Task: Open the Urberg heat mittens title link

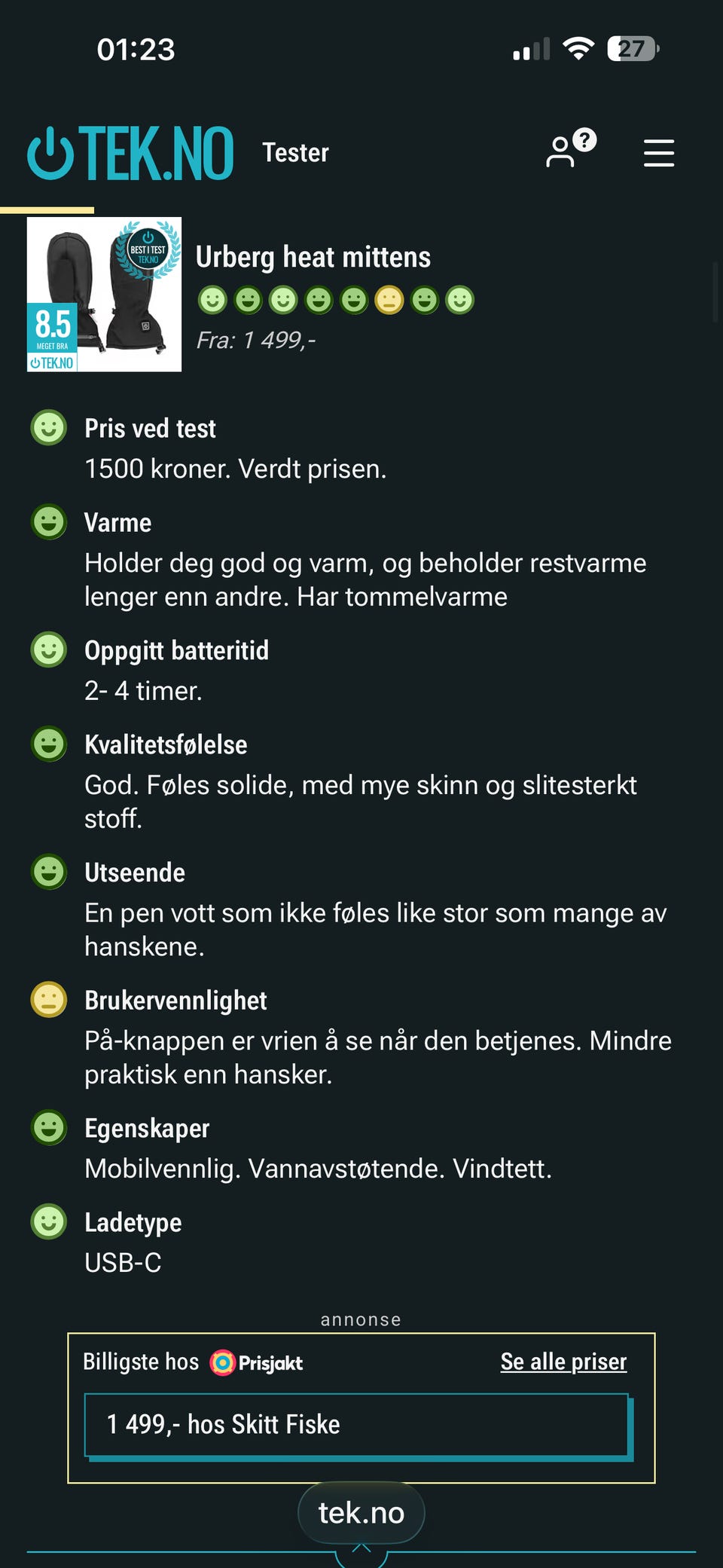Action: point(314,257)
